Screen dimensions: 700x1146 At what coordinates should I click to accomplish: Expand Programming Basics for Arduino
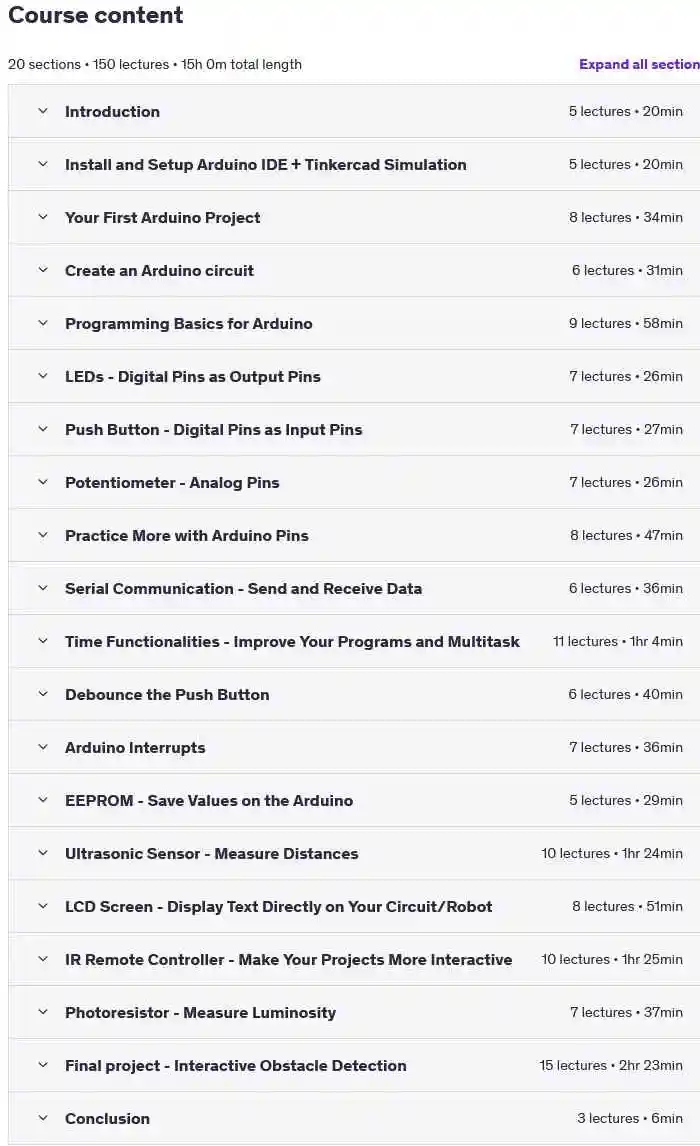tap(354, 323)
